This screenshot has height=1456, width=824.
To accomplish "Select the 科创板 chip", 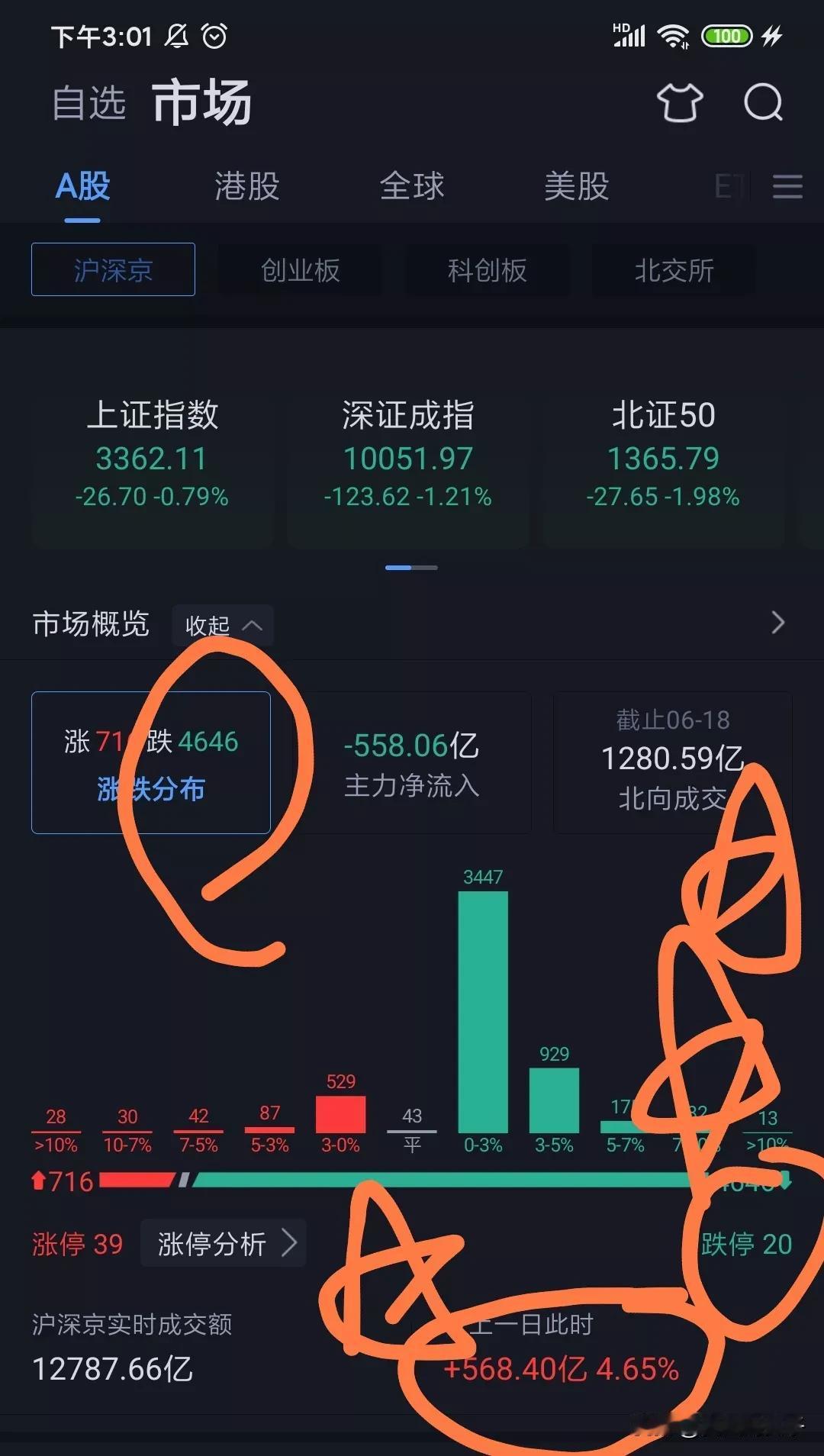I will 487,269.
